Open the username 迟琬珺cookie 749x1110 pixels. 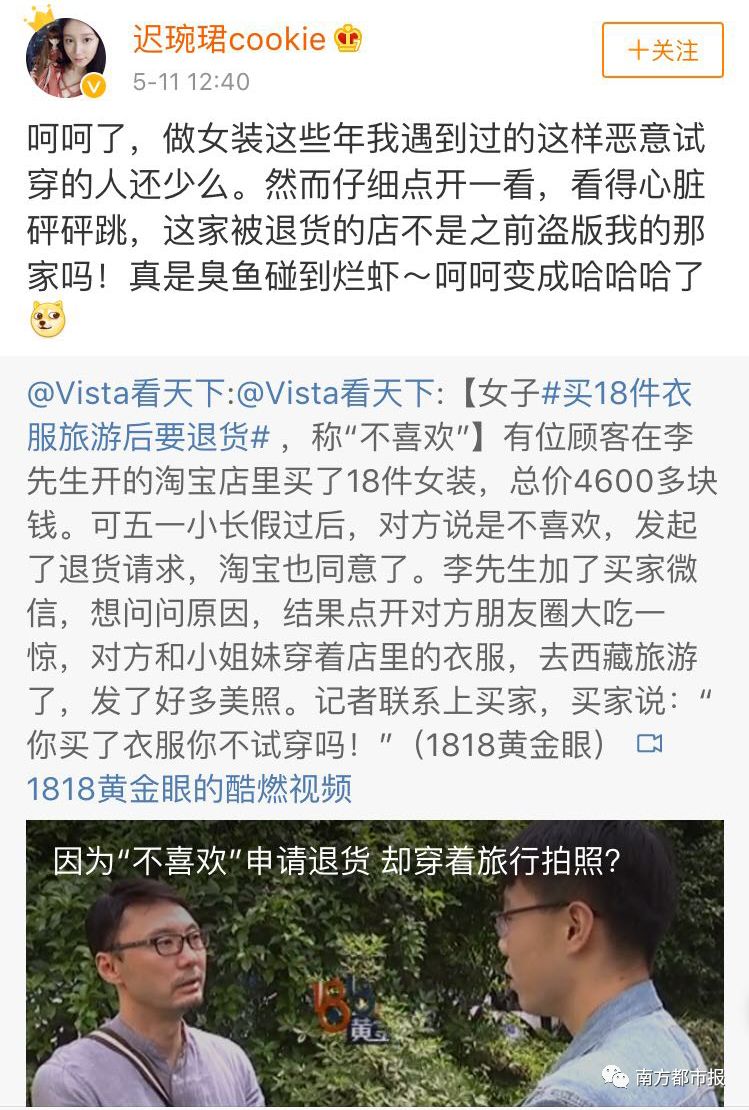(230, 39)
